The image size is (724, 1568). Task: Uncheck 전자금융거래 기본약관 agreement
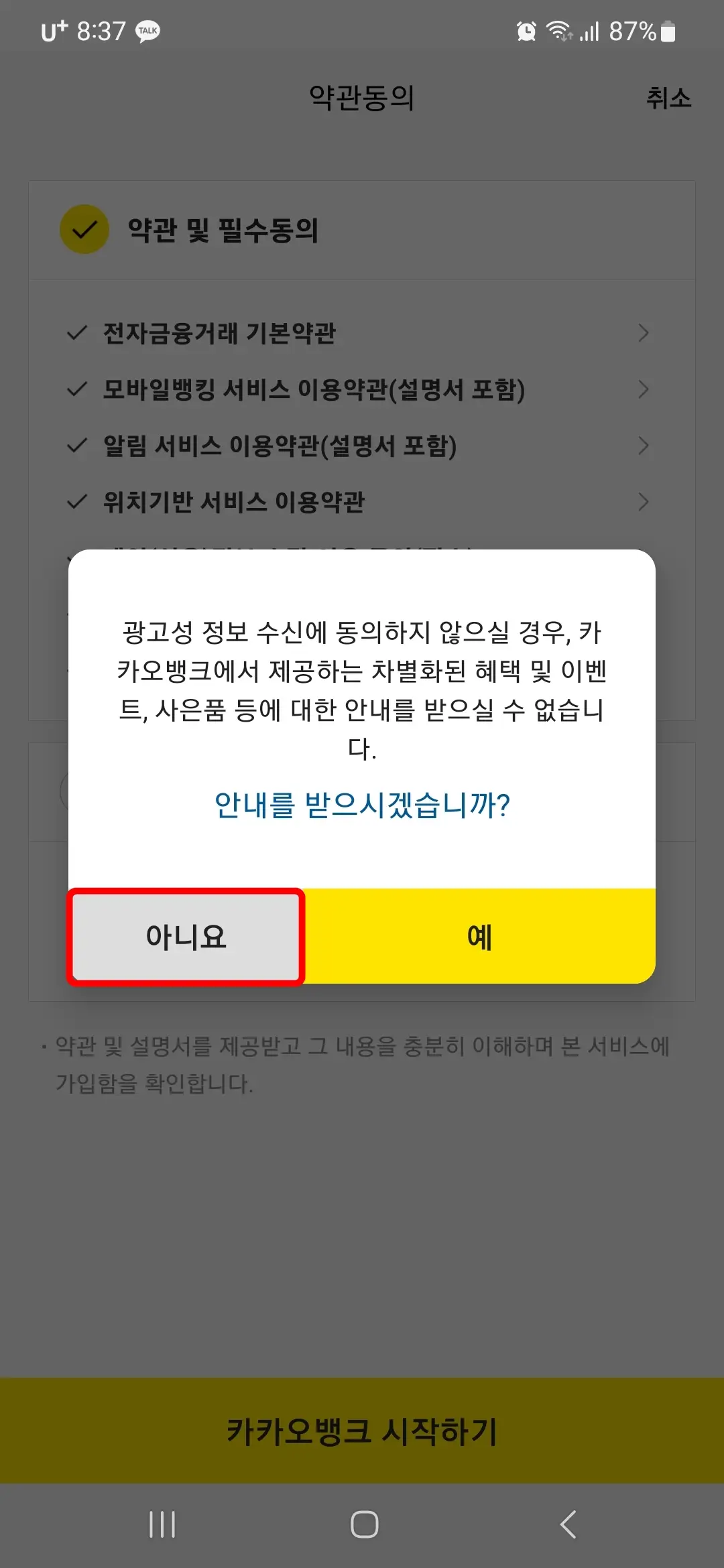click(x=78, y=332)
